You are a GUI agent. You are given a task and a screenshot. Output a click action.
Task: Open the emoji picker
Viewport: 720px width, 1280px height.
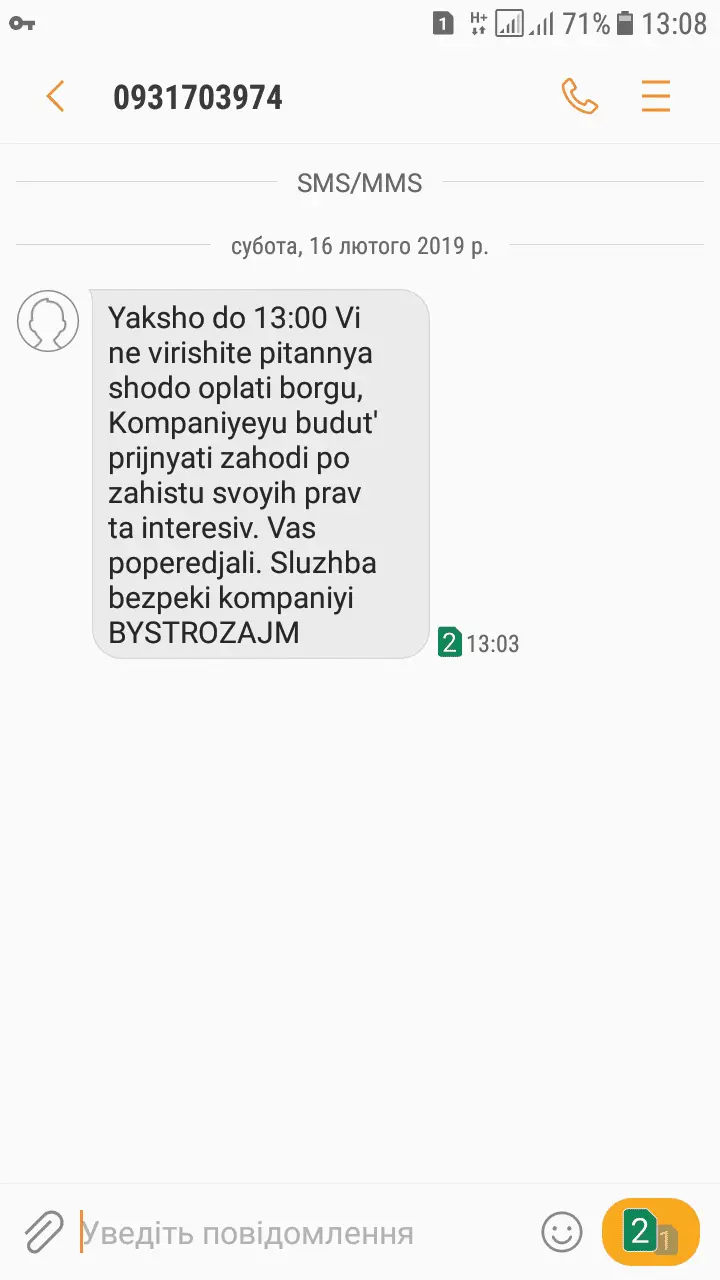pos(561,1232)
